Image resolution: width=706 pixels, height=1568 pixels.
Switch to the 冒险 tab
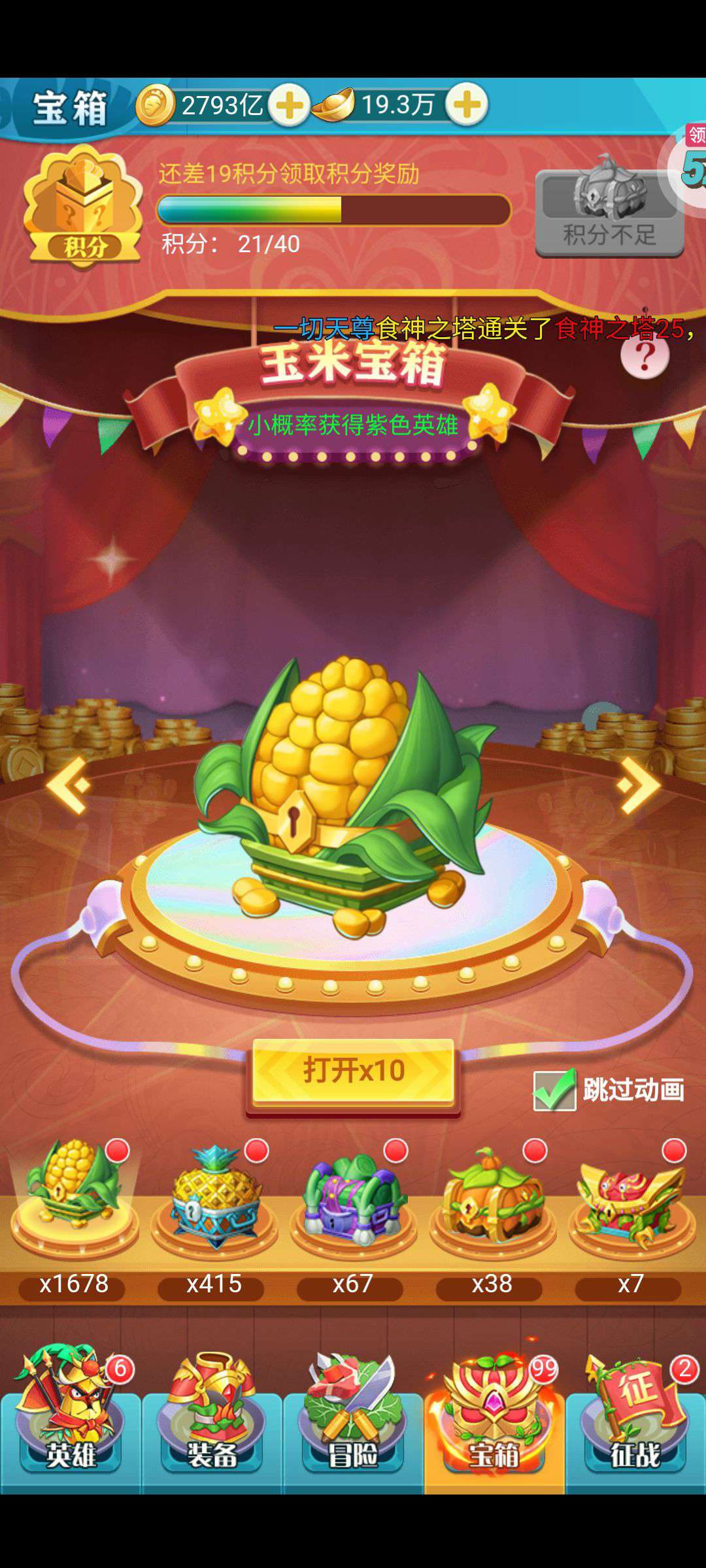coord(353,1418)
